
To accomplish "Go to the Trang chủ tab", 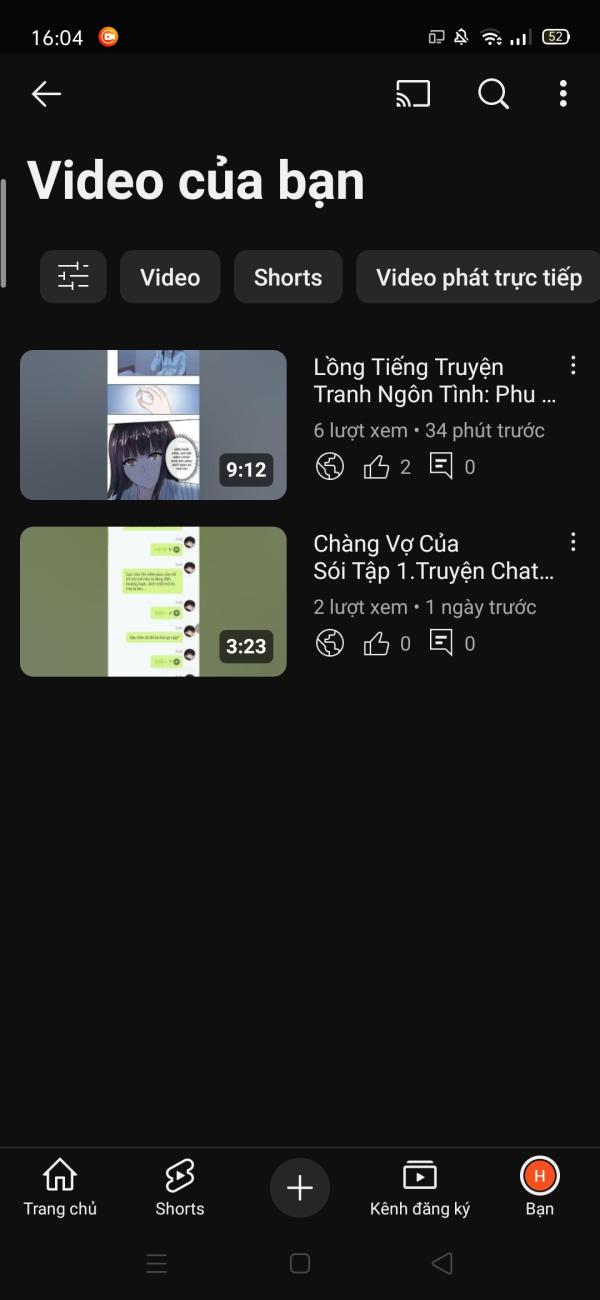I will [x=60, y=1187].
